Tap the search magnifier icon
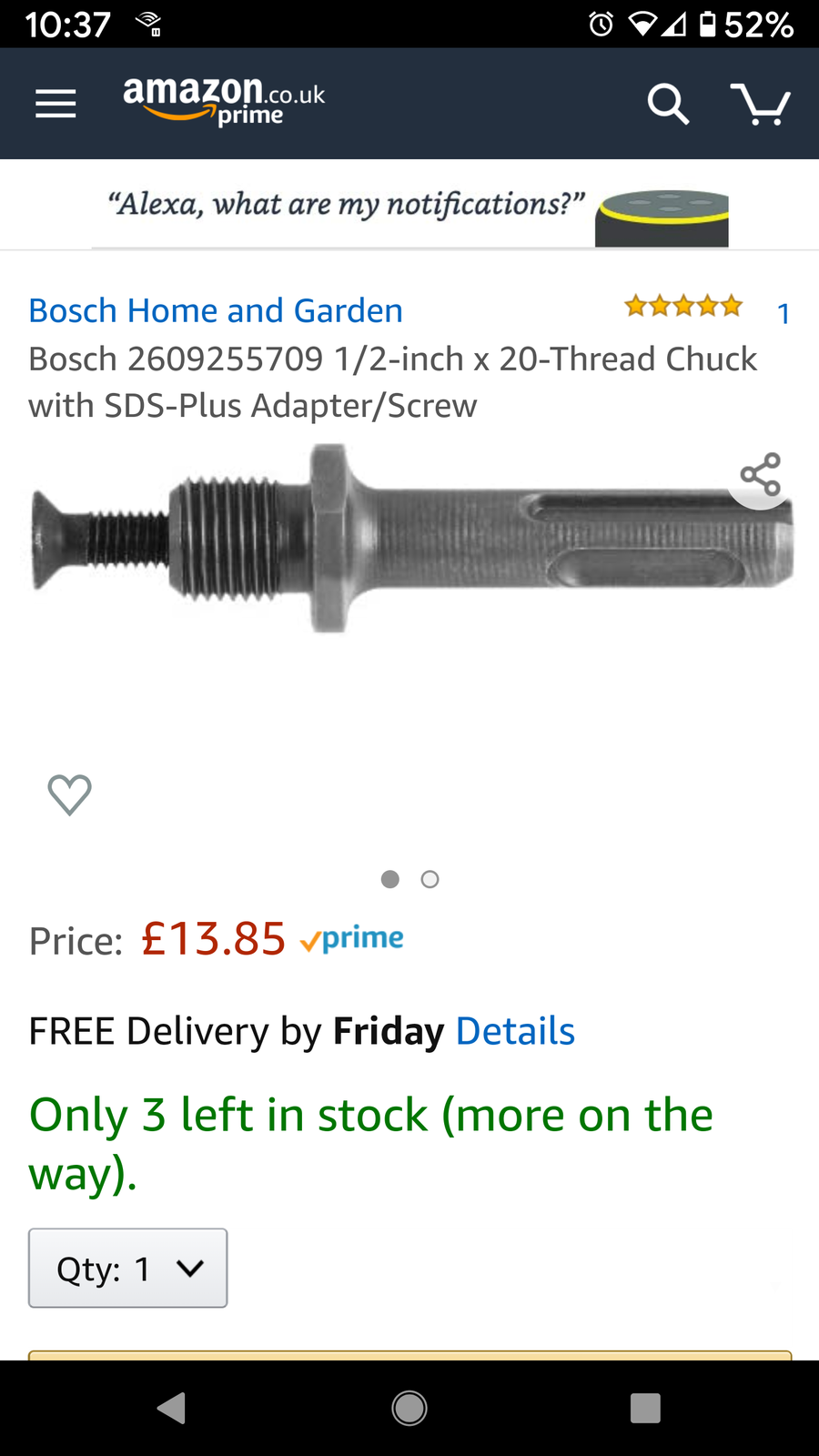 (x=668, y=104)
